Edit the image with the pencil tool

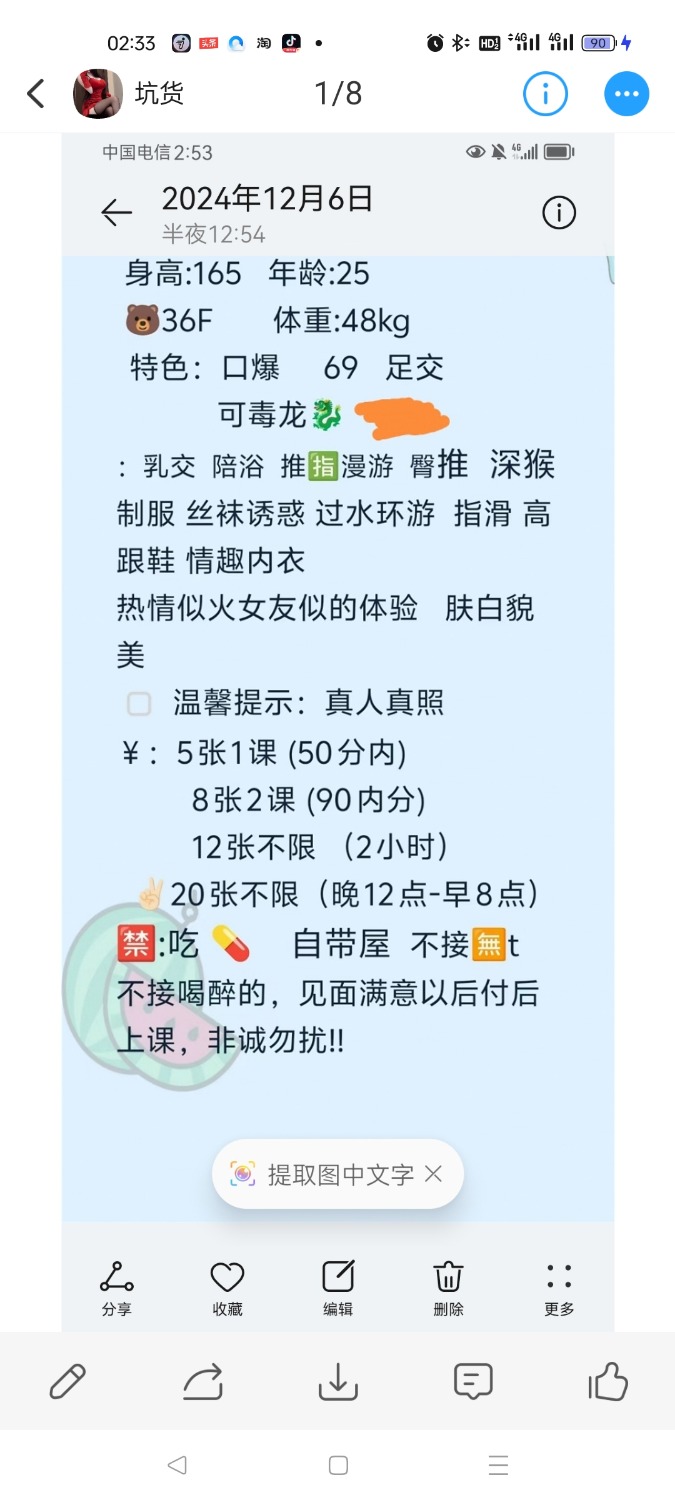click(67, 1382)
